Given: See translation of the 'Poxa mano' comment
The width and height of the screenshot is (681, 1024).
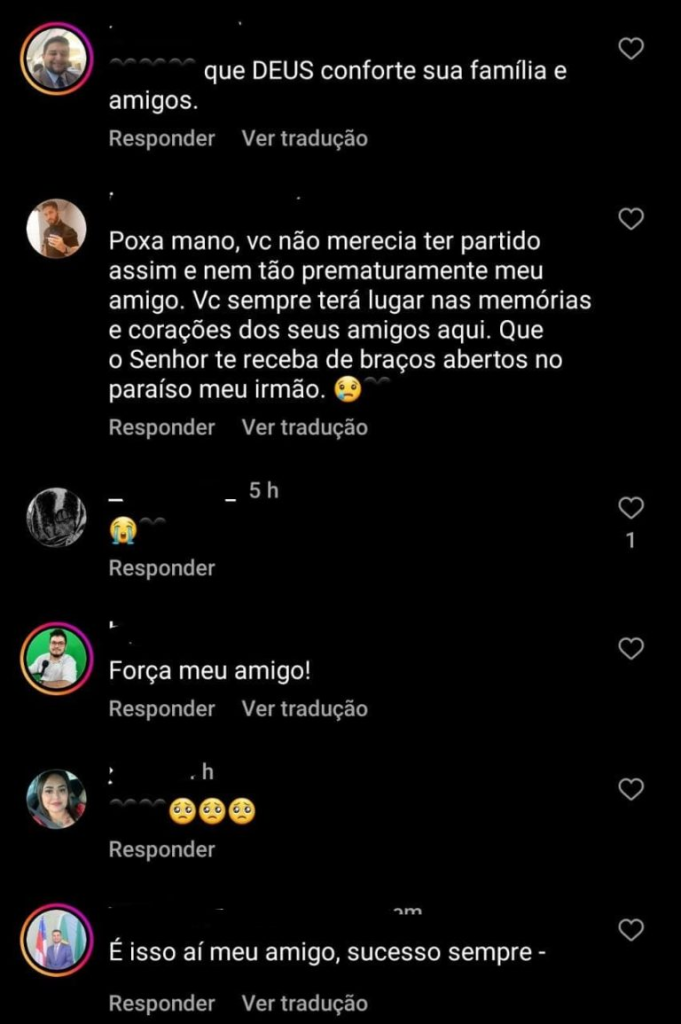Looking at the screenshot, I should tap(304, 427).
